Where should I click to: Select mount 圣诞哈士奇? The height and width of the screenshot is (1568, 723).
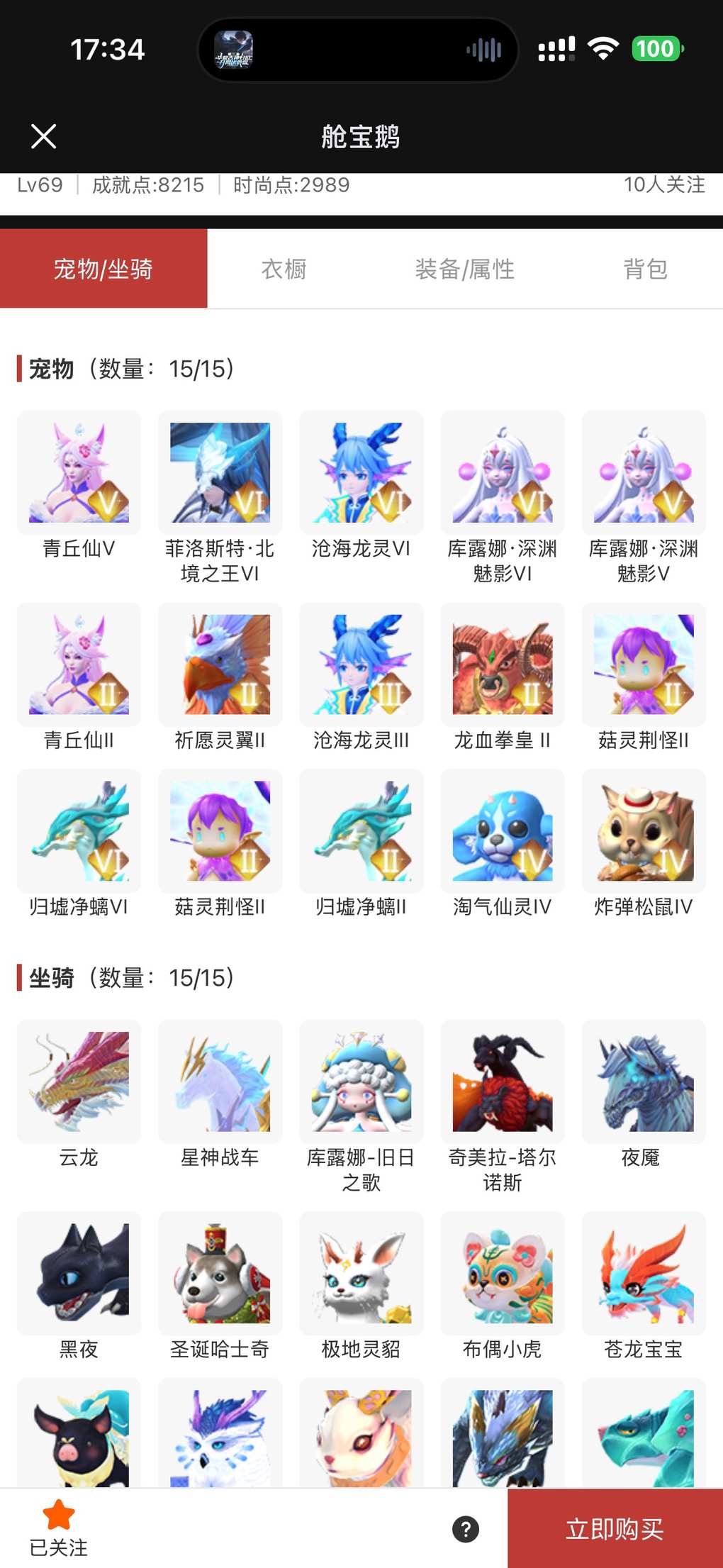click(220, 1273)
